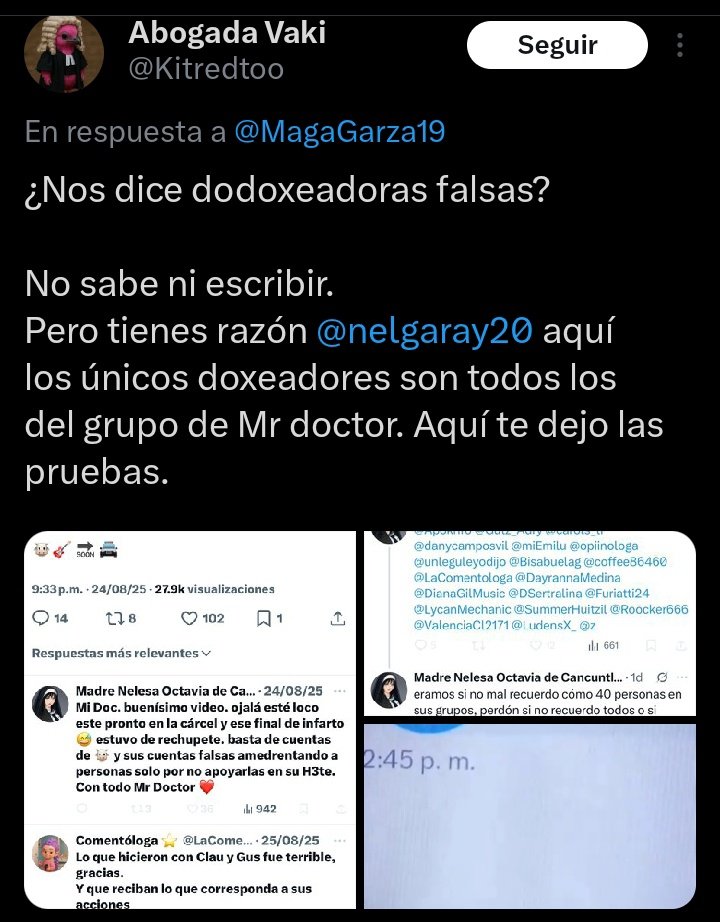The width and height of the screenshot is (720, 922).
Task: Open attached image showing 2:45 p. m.
Action: (x=529, y=816)
